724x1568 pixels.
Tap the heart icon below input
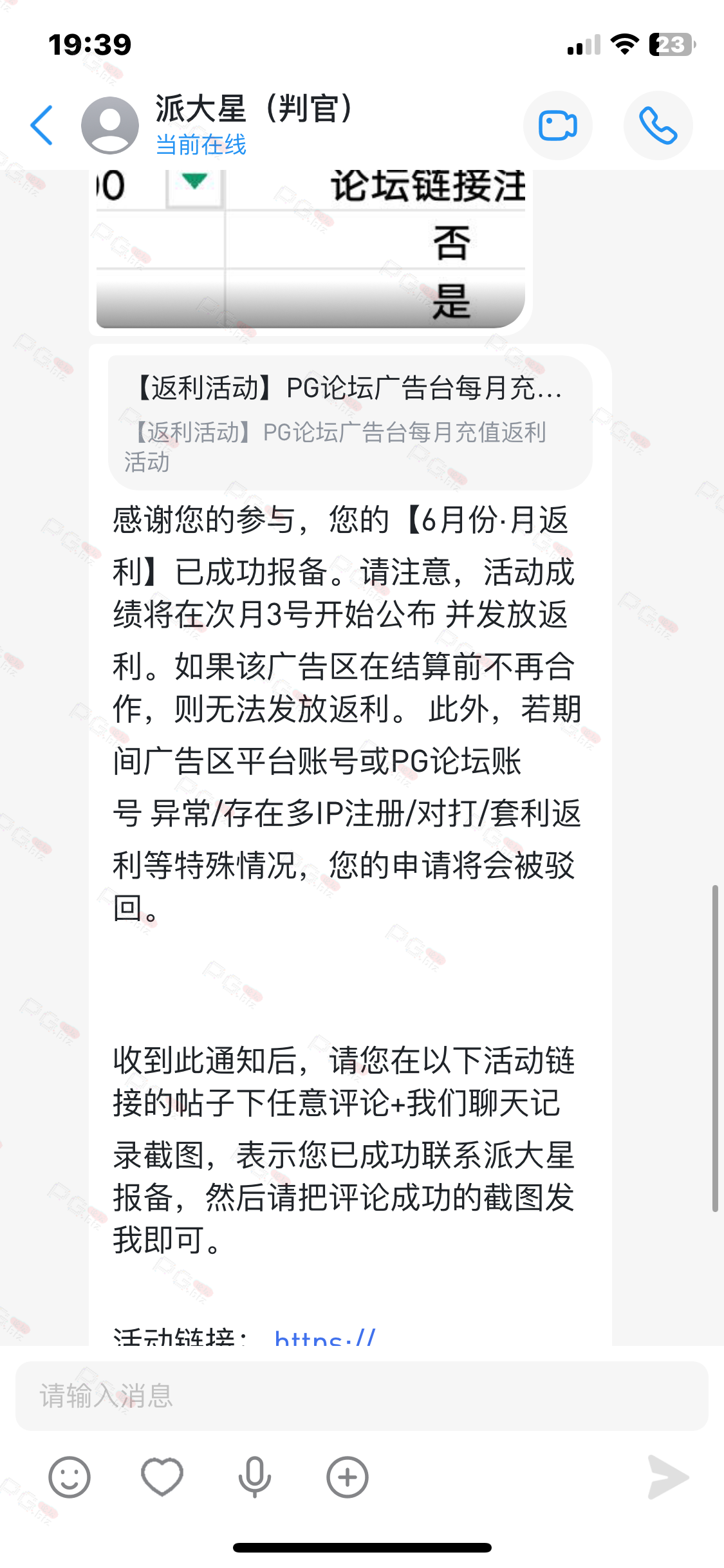(162, 1477)
